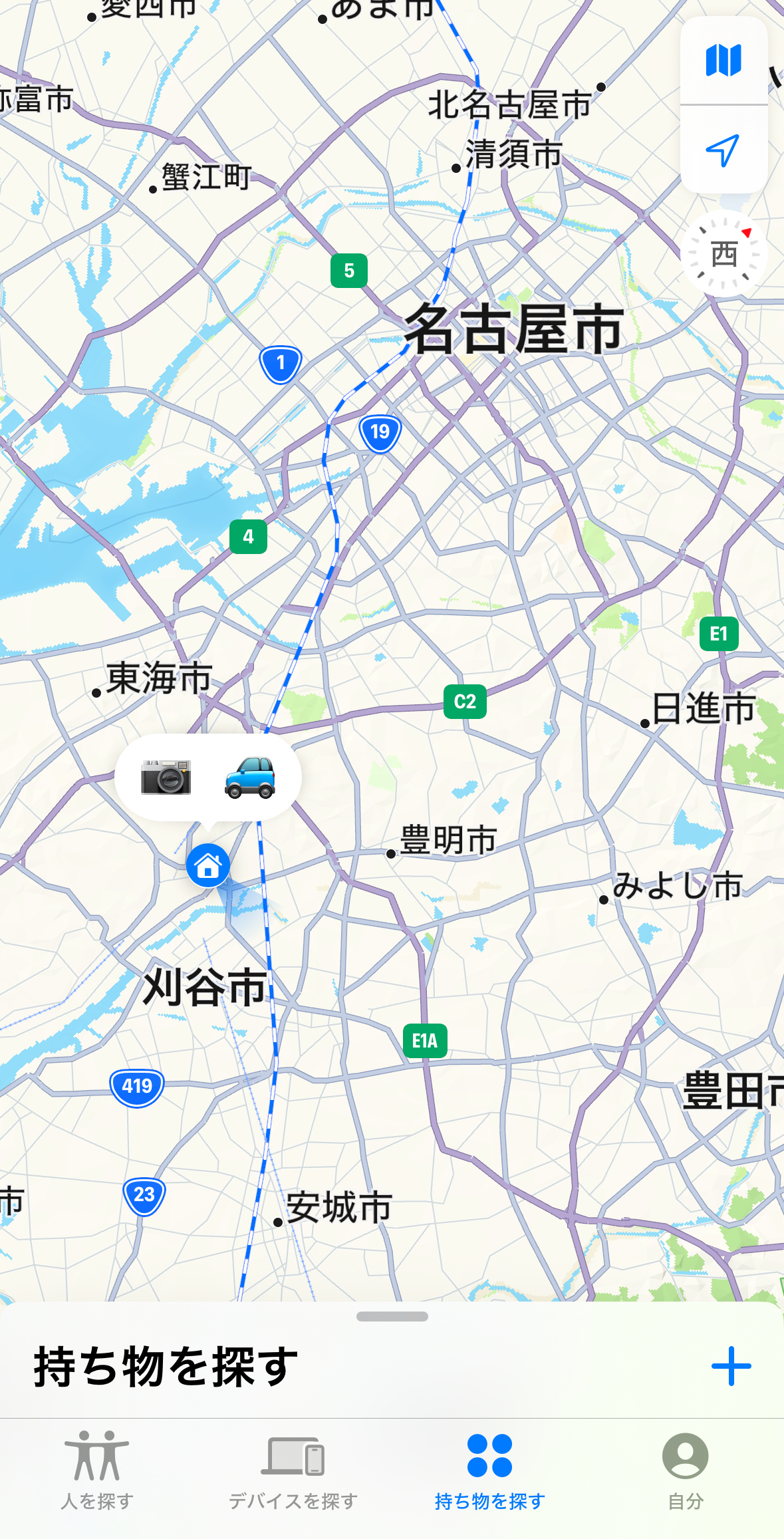Center the map on current location
784x1539 pixels.
723,150
